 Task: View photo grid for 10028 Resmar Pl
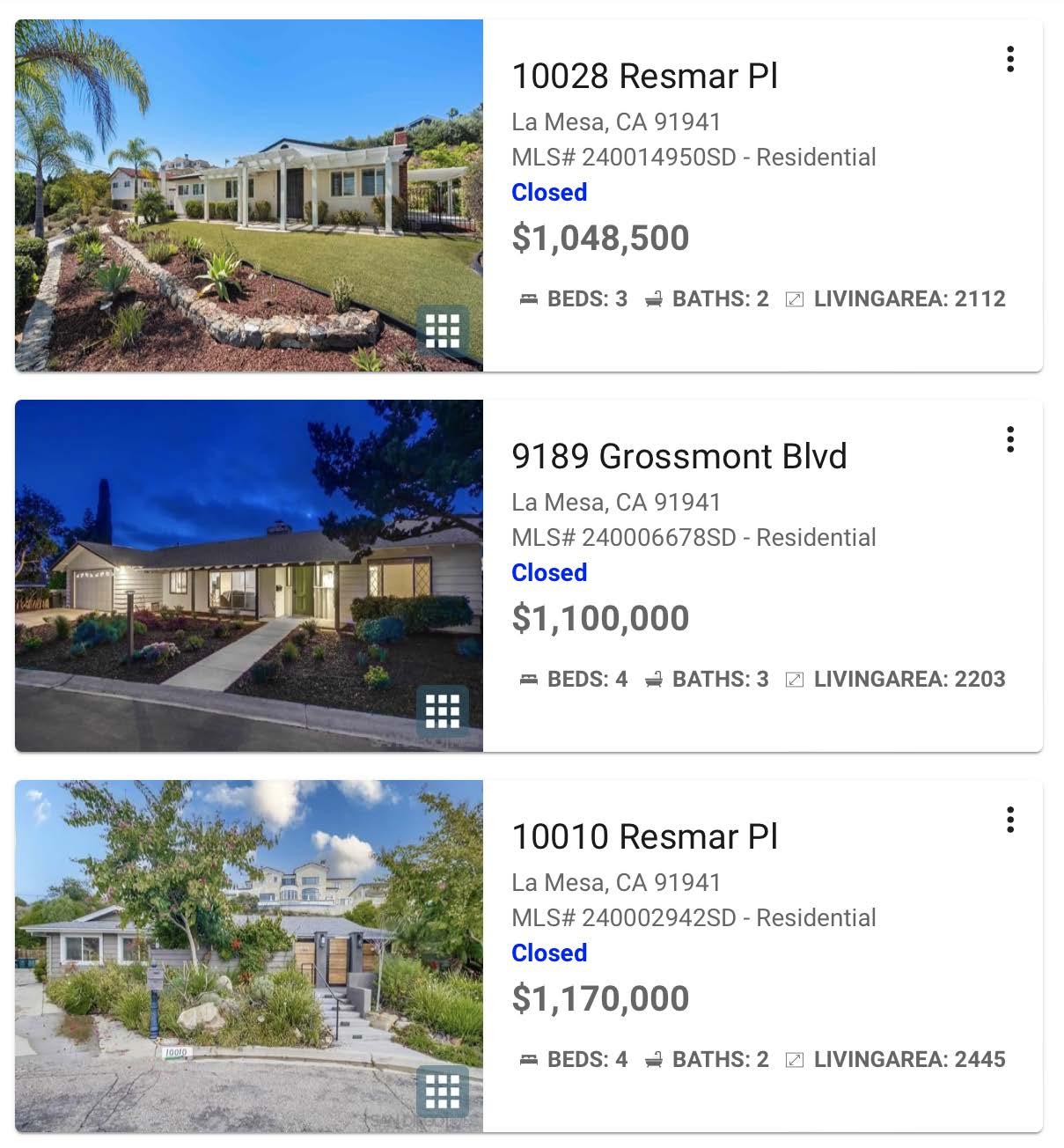click(x=442, y=330)
